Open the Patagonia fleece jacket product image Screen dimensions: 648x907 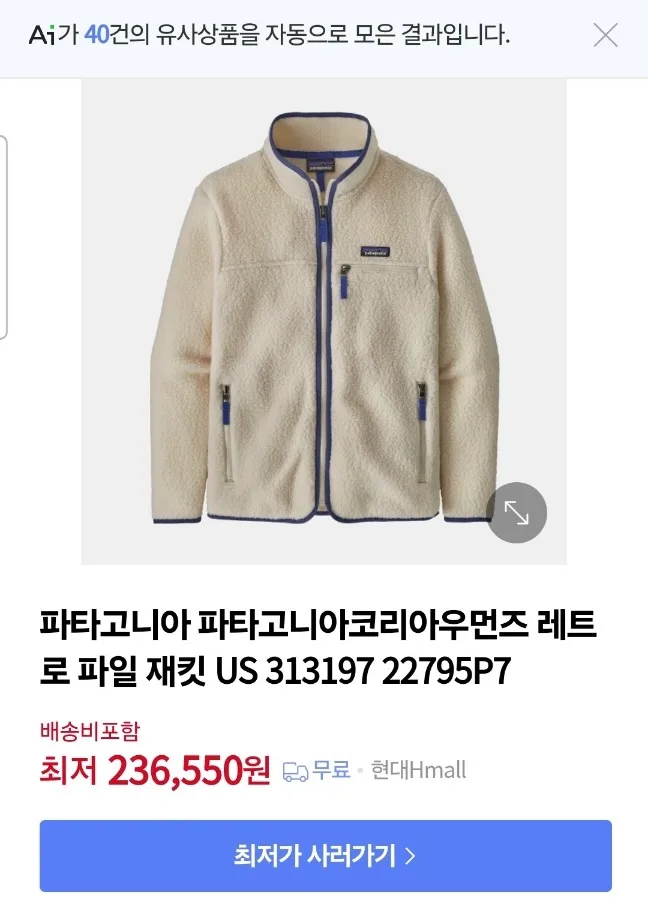(x=323, y=320)
